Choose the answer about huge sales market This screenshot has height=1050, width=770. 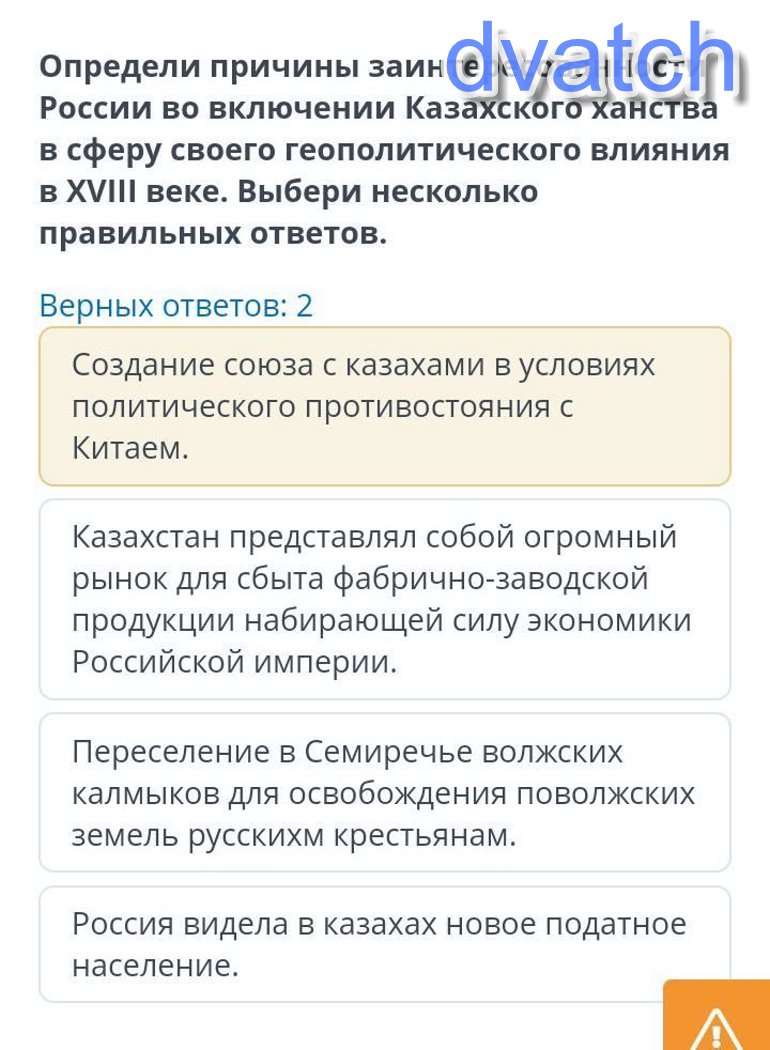click(385, 599)
